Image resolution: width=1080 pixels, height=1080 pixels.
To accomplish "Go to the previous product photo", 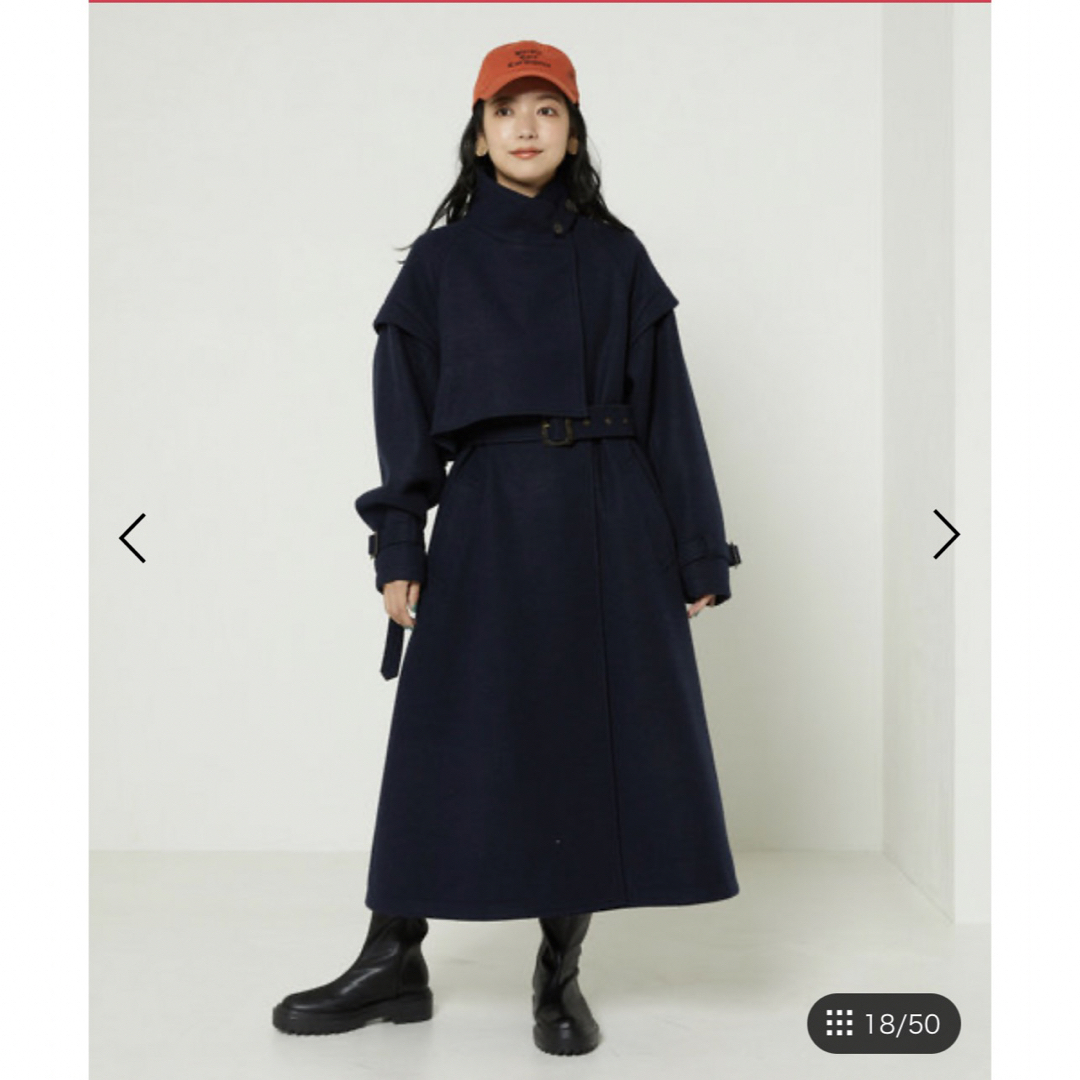I will (x=132, y=538).
